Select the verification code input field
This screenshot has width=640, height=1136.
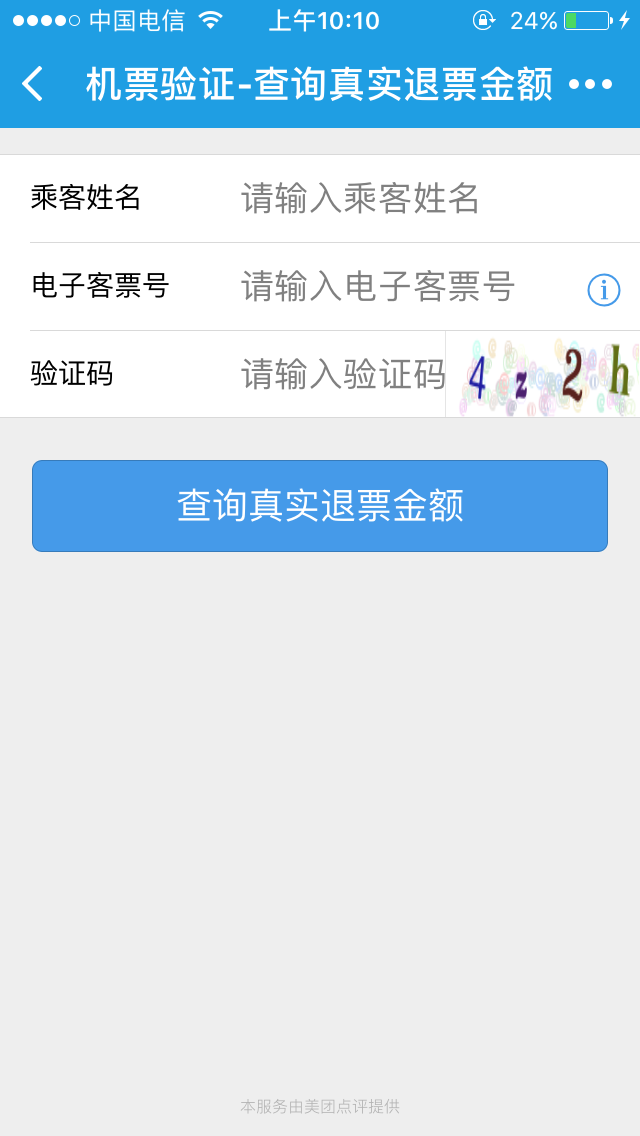342,375
